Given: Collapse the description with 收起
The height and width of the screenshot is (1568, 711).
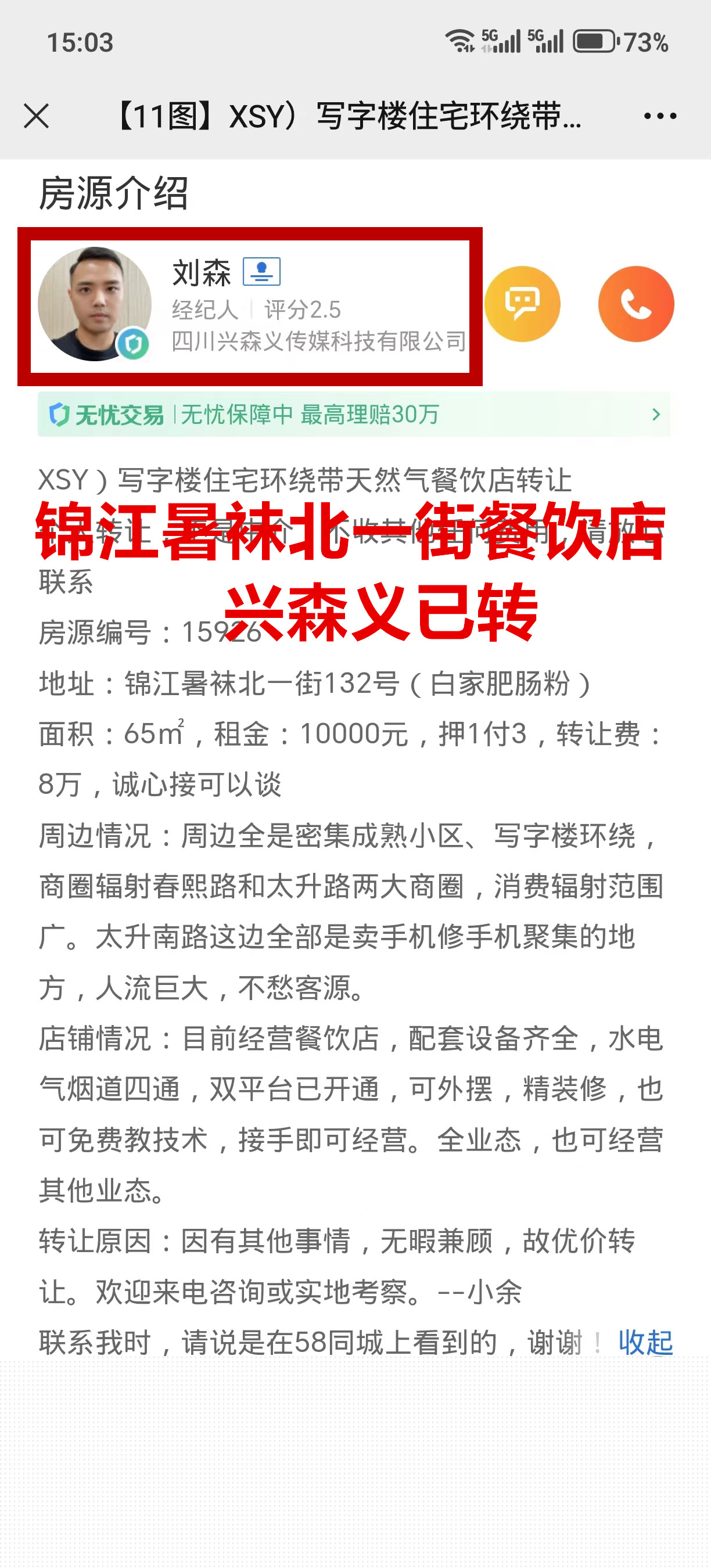Looking at the screenshot, I should pyautogui.click(x=645, y=1342).
